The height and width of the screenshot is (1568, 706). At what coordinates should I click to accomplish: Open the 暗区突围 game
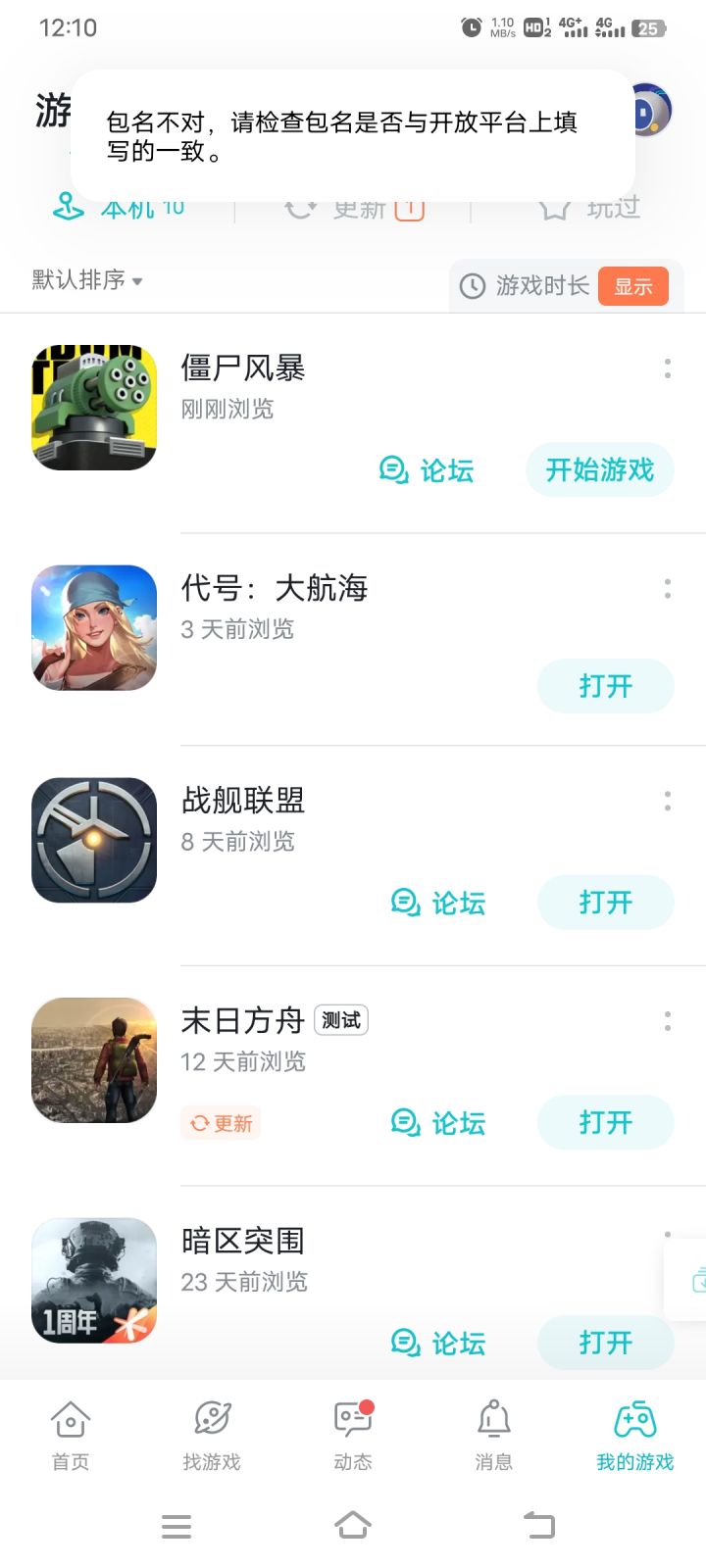(605, 1343)
